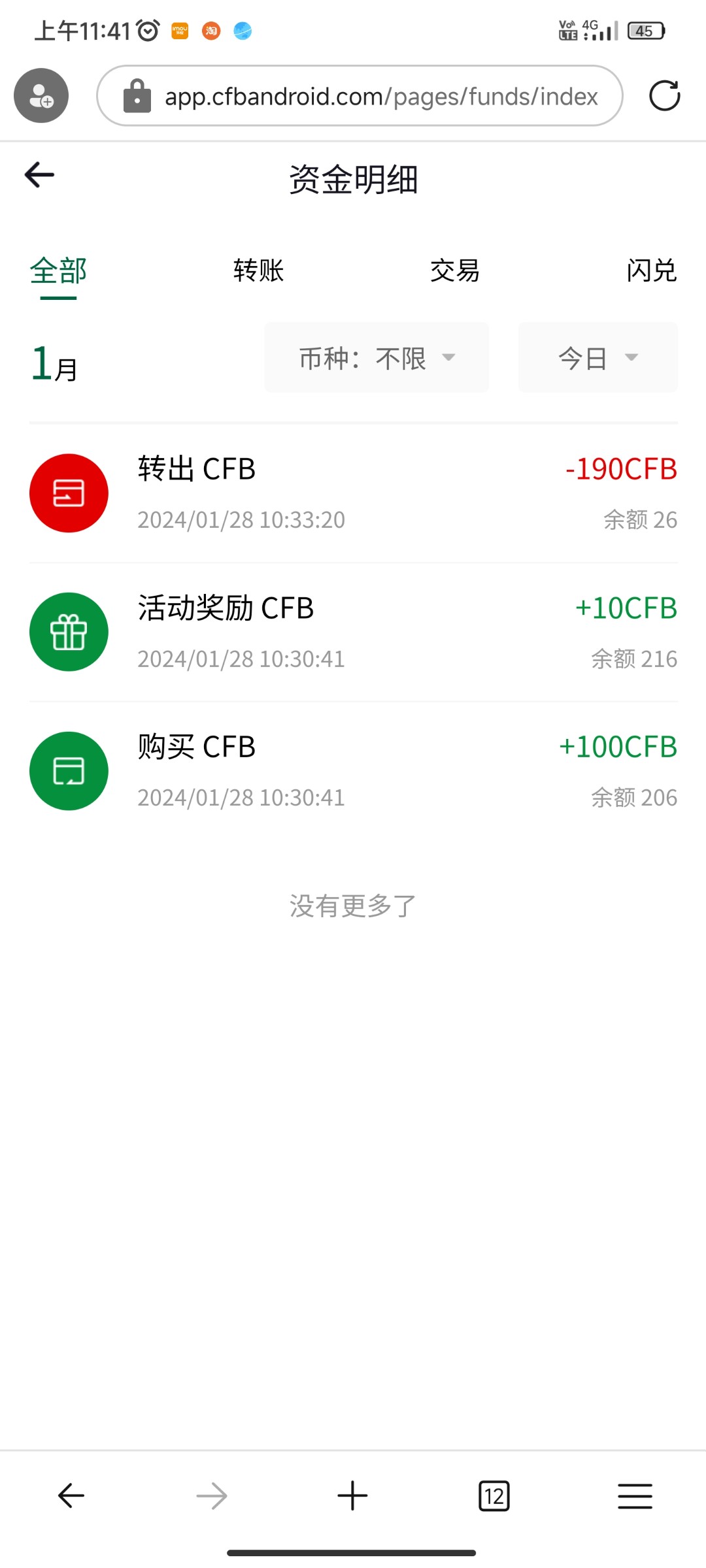Screen dimensions: 706x1568
Task: Open the 购买 CFB transaction entry
Action: (x=353, y=771)
